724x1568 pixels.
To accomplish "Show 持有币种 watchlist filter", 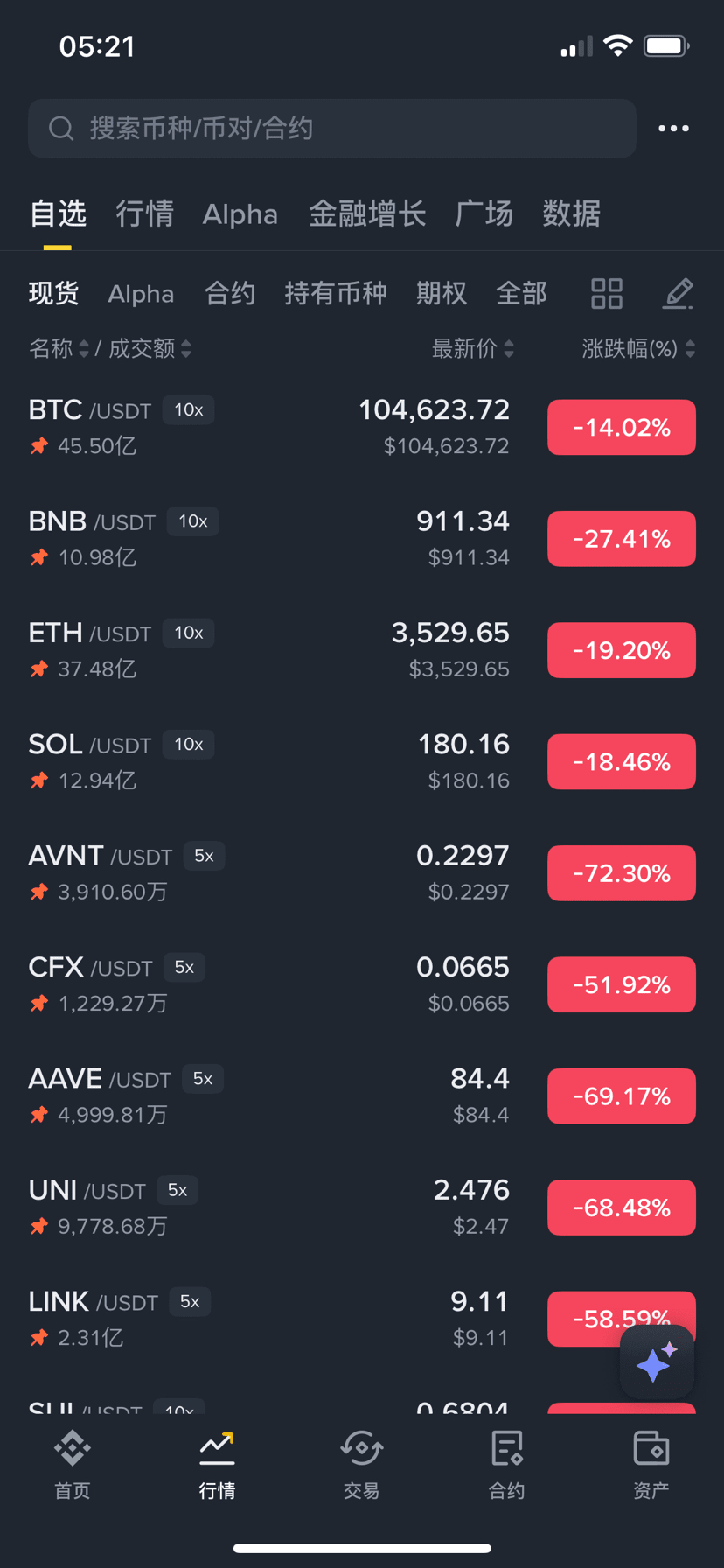I will pos(336,293).
